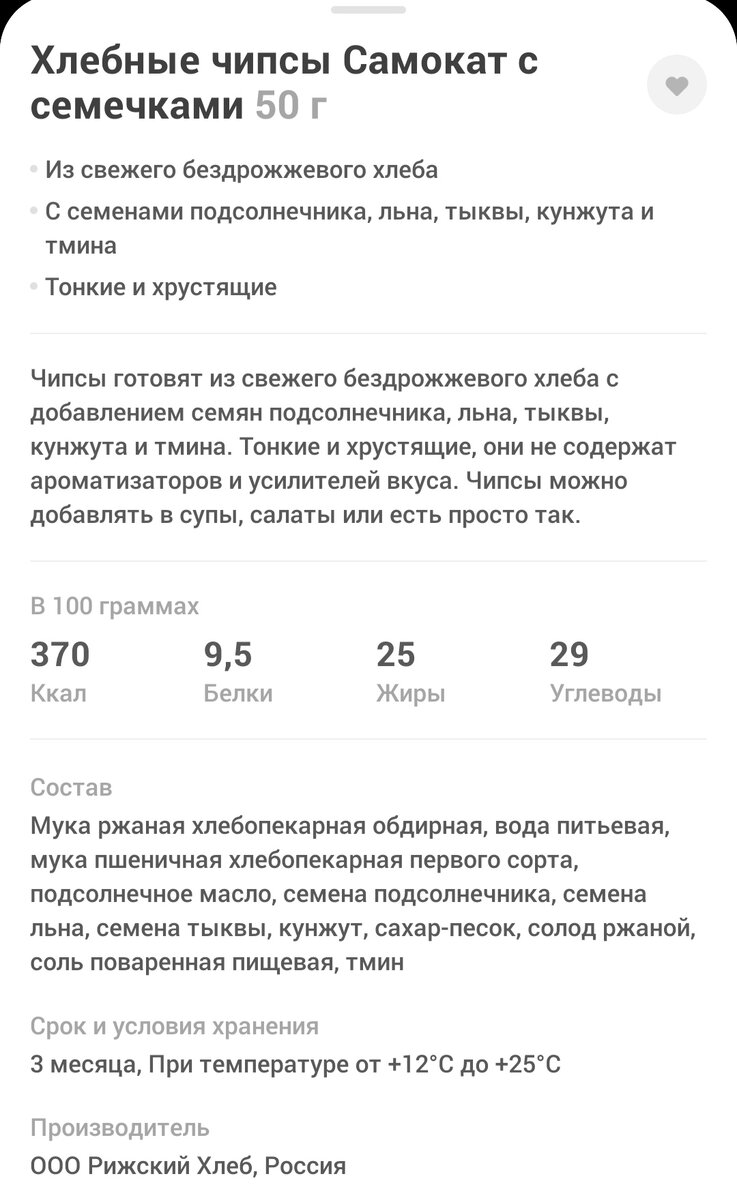Tap the 'В 100 граммах' label

point(115,605)
